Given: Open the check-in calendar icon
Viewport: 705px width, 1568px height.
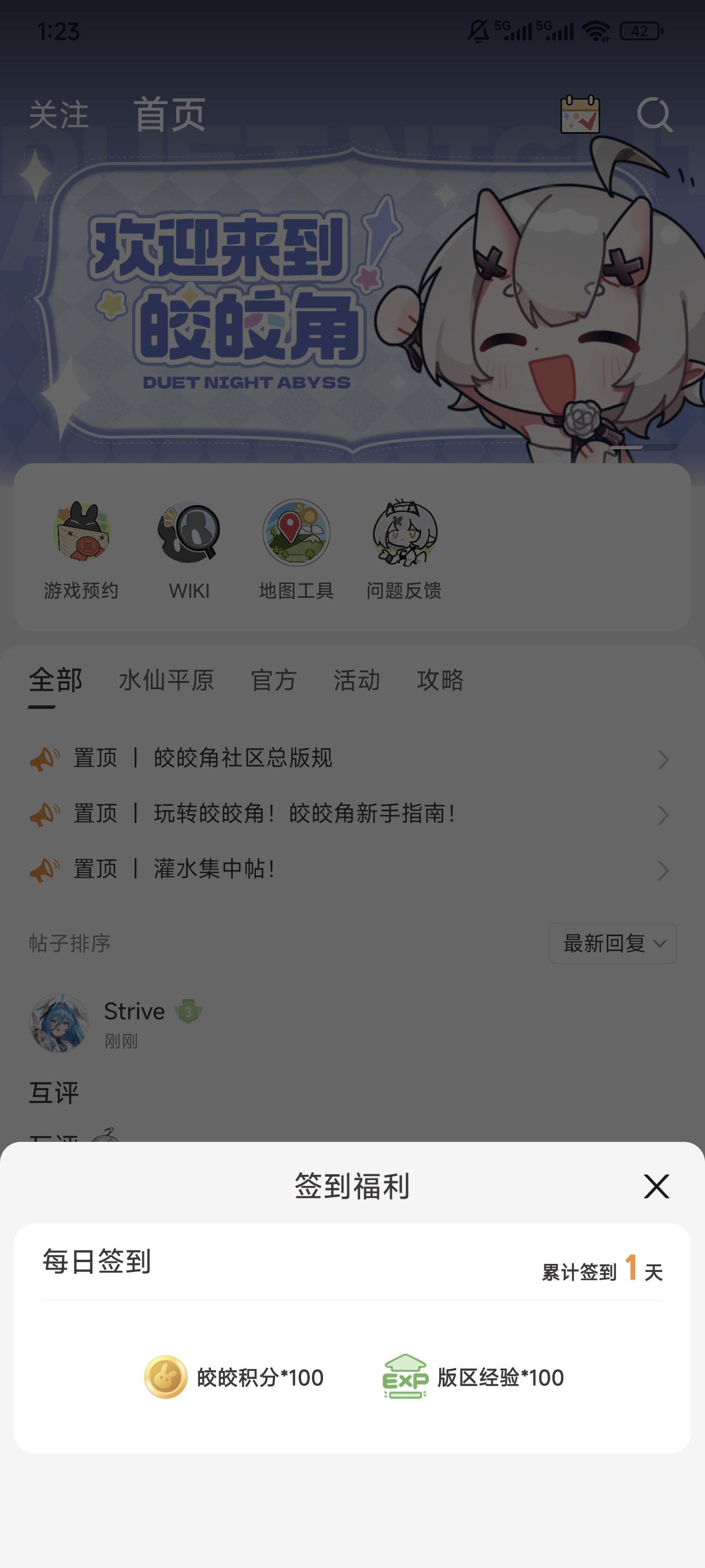Looking at the screenshot, I should [x=580, y=114].
